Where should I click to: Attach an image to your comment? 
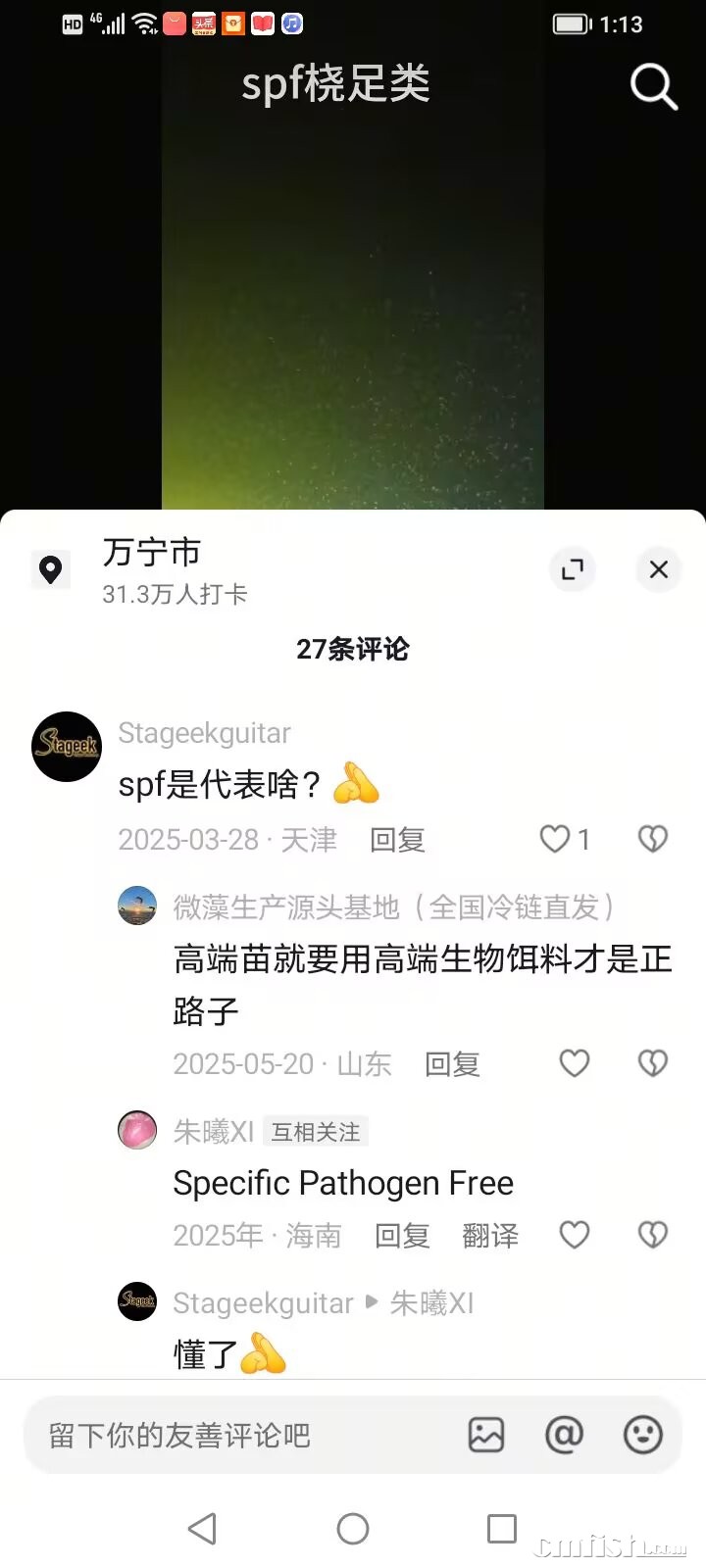tap(486, 1436)
